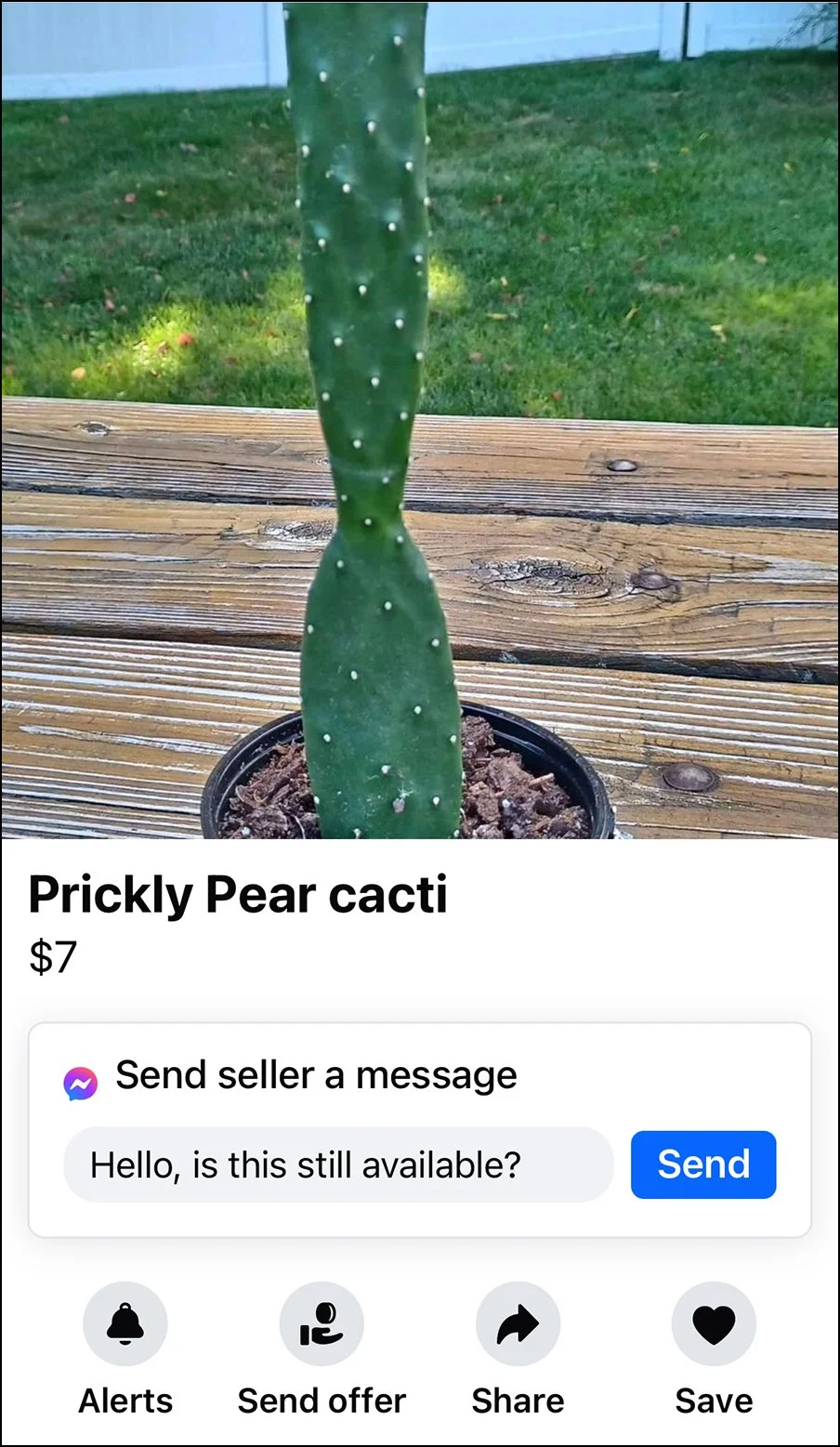Viewport: 840px width, 1447px height.
Task: Share this Marketplace listing
Action: click(518, 1324)
